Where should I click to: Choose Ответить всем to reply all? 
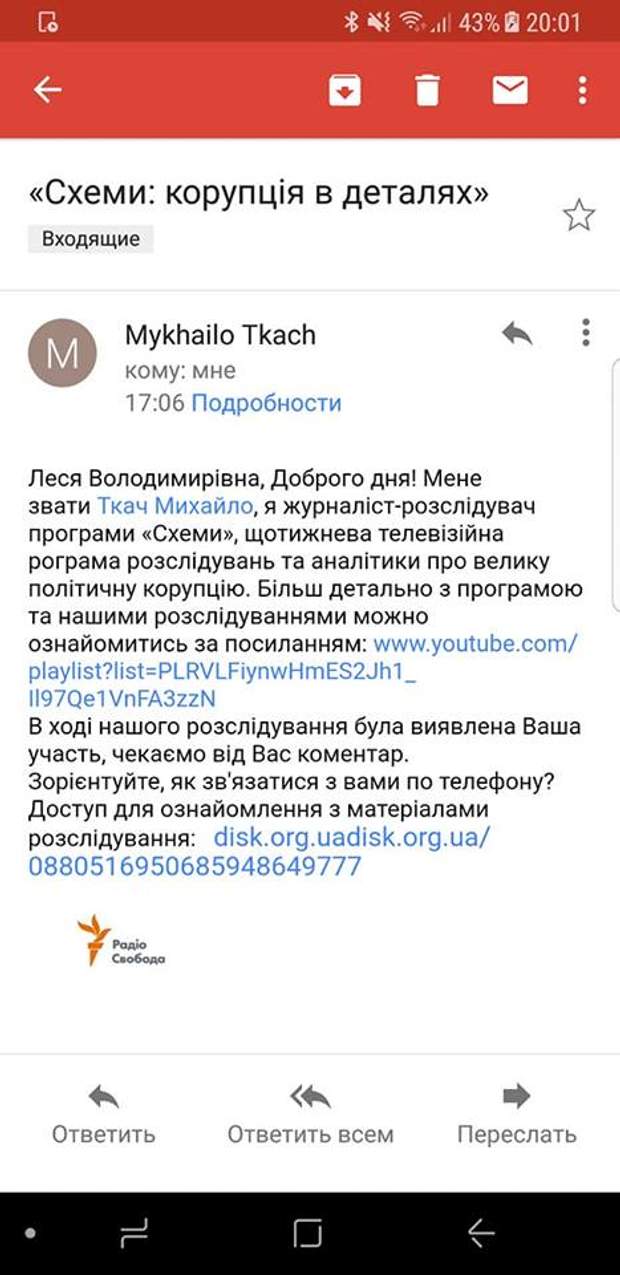coord(310,1114)
